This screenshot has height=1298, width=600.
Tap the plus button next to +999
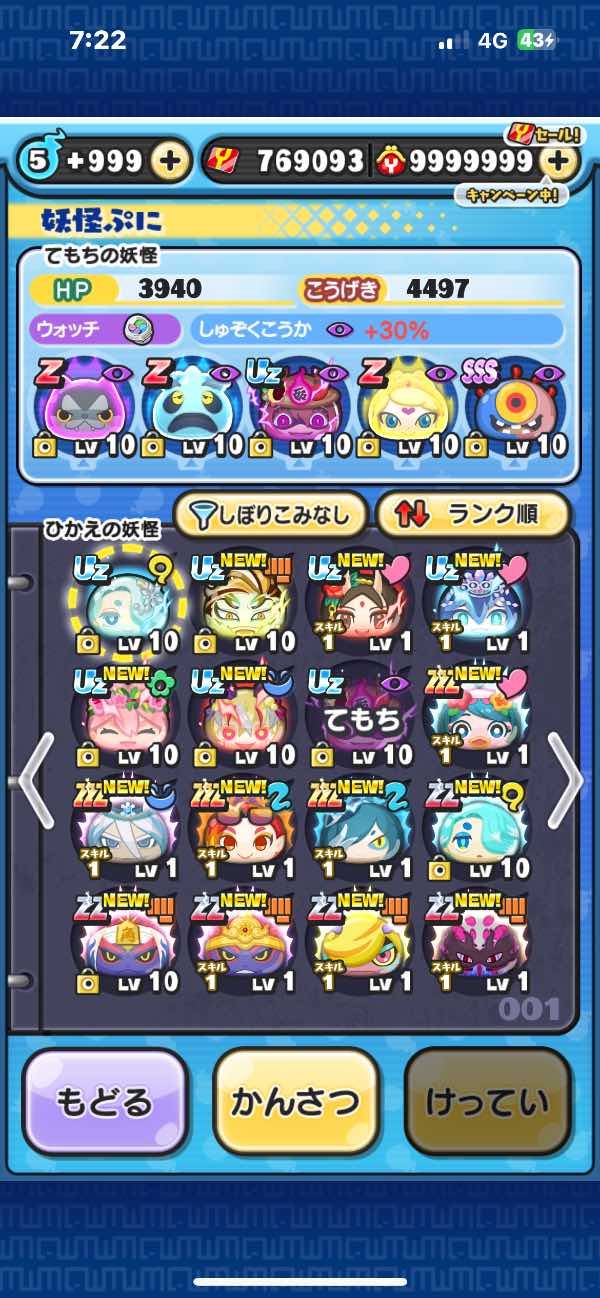[x=171, y=162]
